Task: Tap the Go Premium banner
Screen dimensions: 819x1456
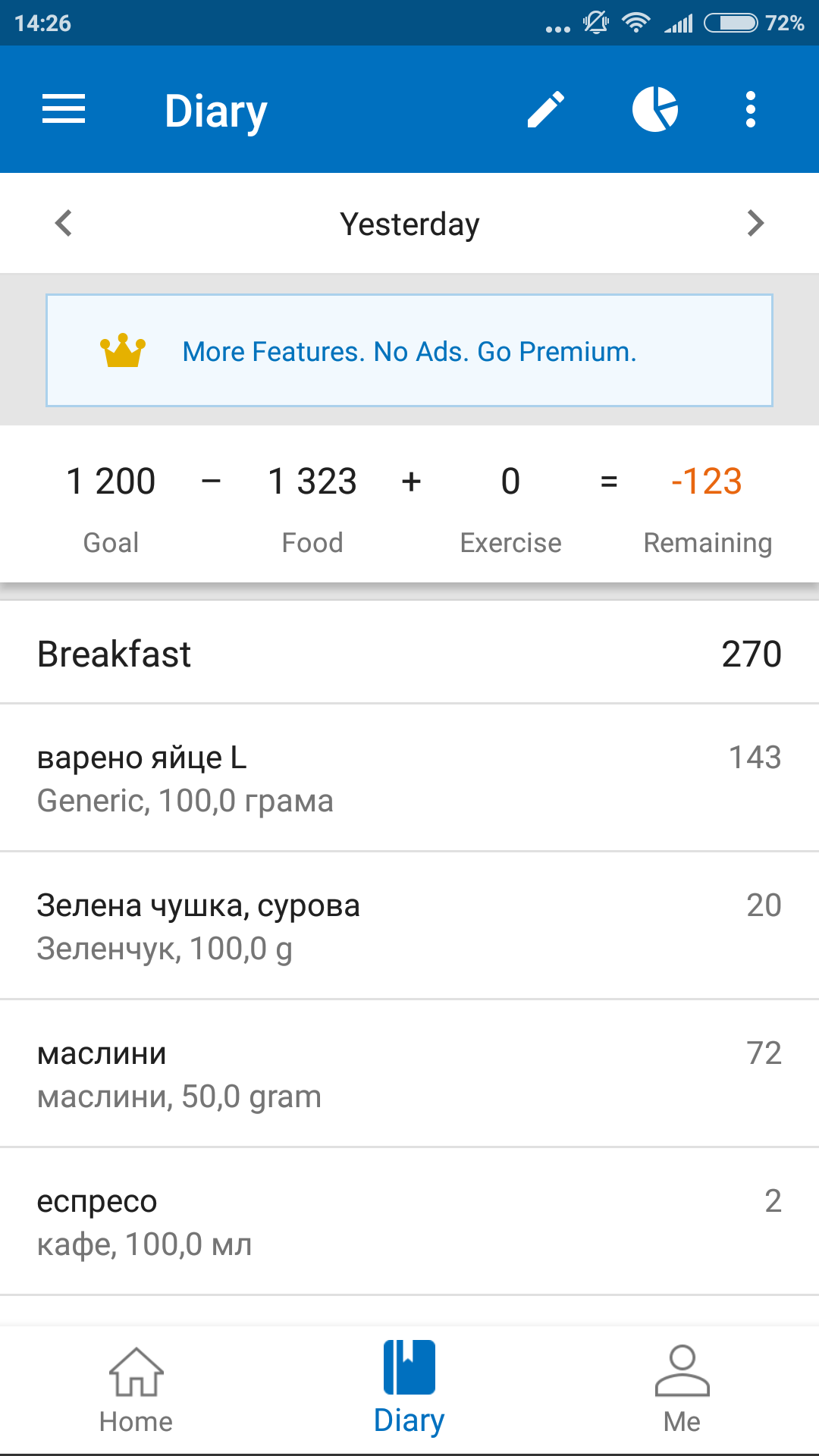Action: tap(409, 350)
